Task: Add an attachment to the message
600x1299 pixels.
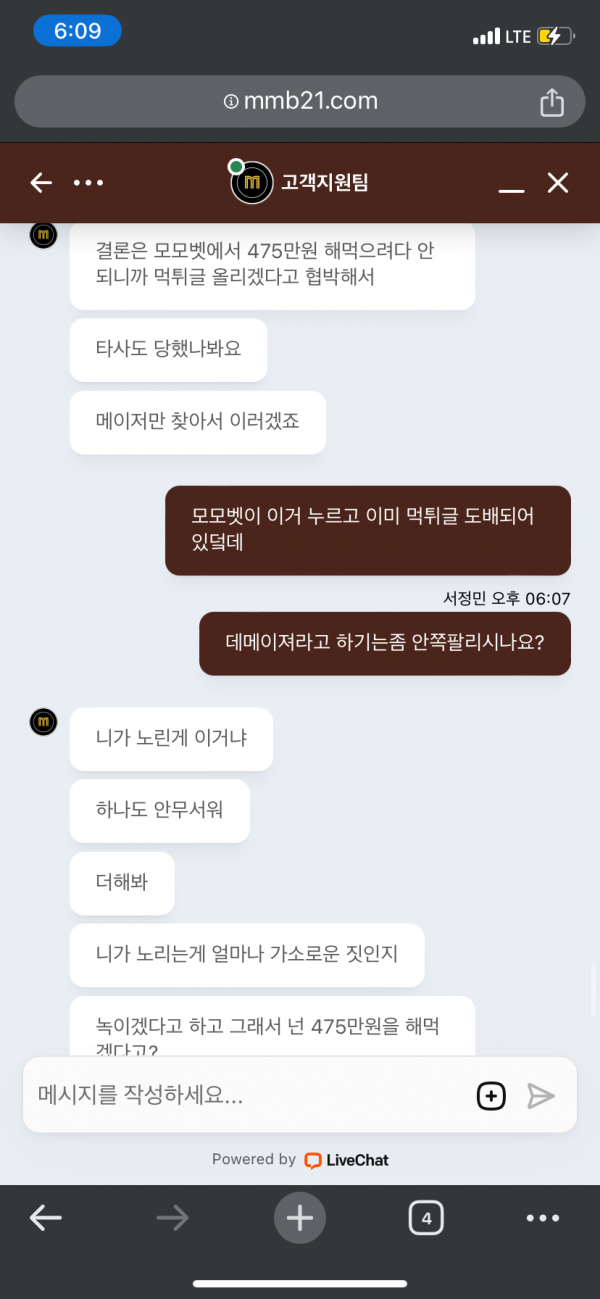Action: point(490,1096)
